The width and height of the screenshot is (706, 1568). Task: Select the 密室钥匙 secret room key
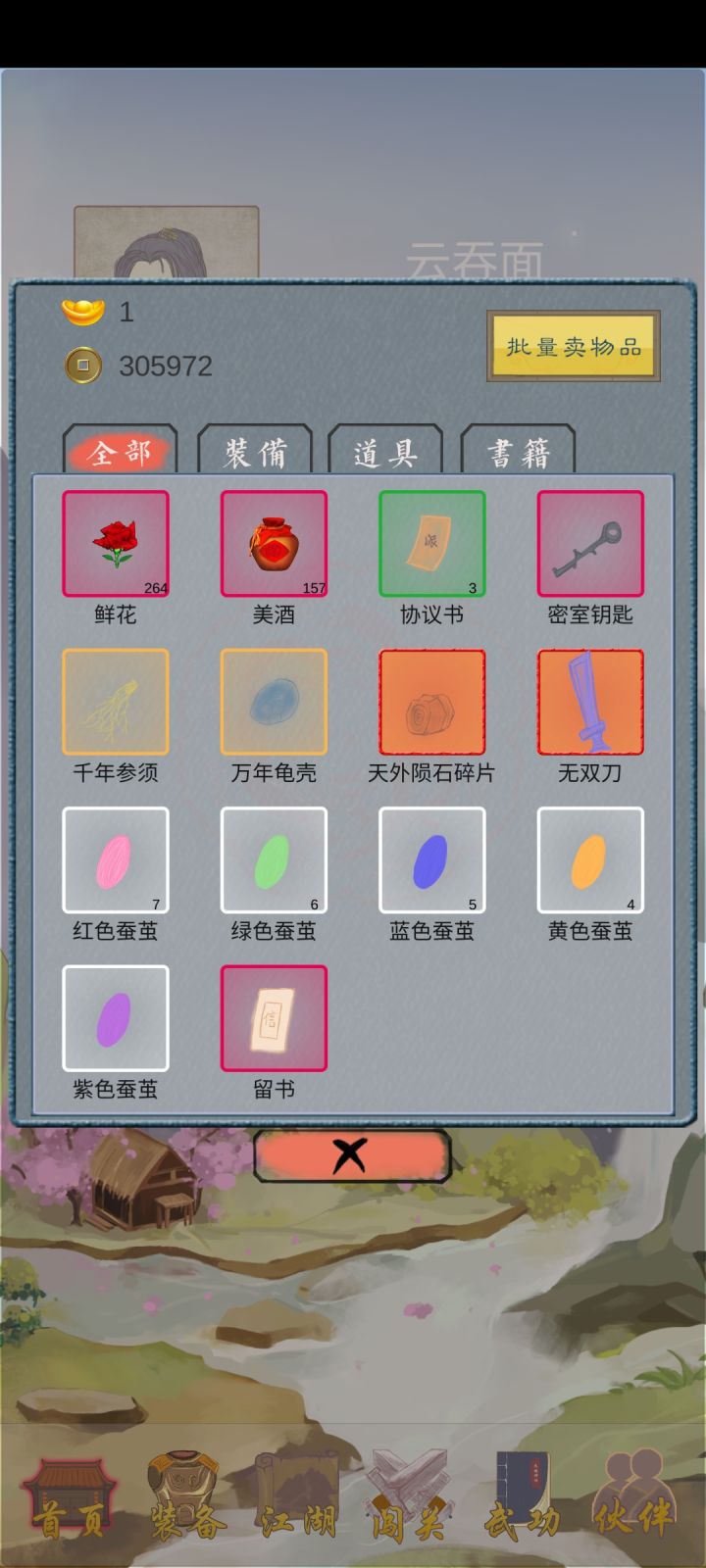(x=589, y=544)
